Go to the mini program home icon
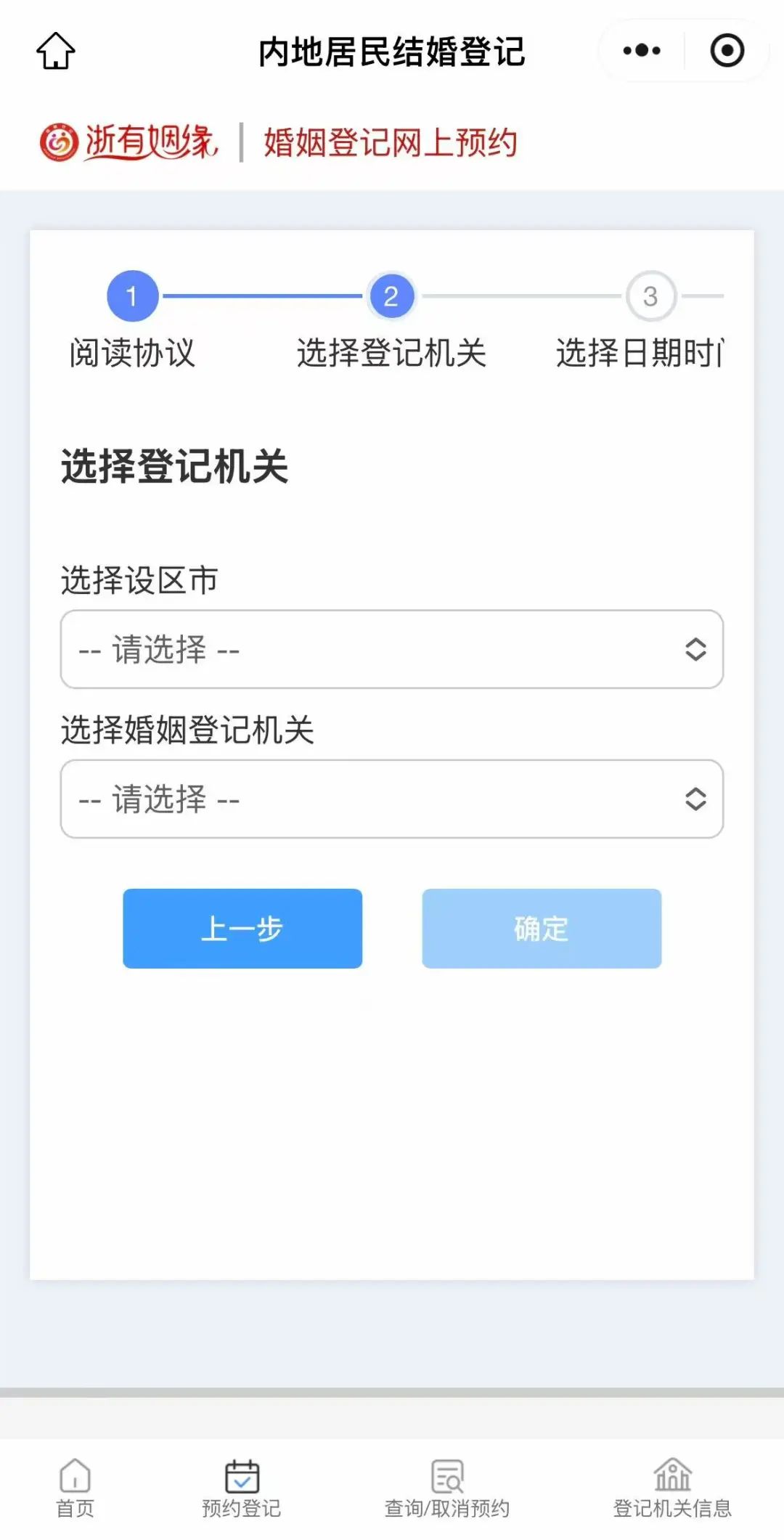This screenshot has height=1540, width=784. click(x=56, y=51)
